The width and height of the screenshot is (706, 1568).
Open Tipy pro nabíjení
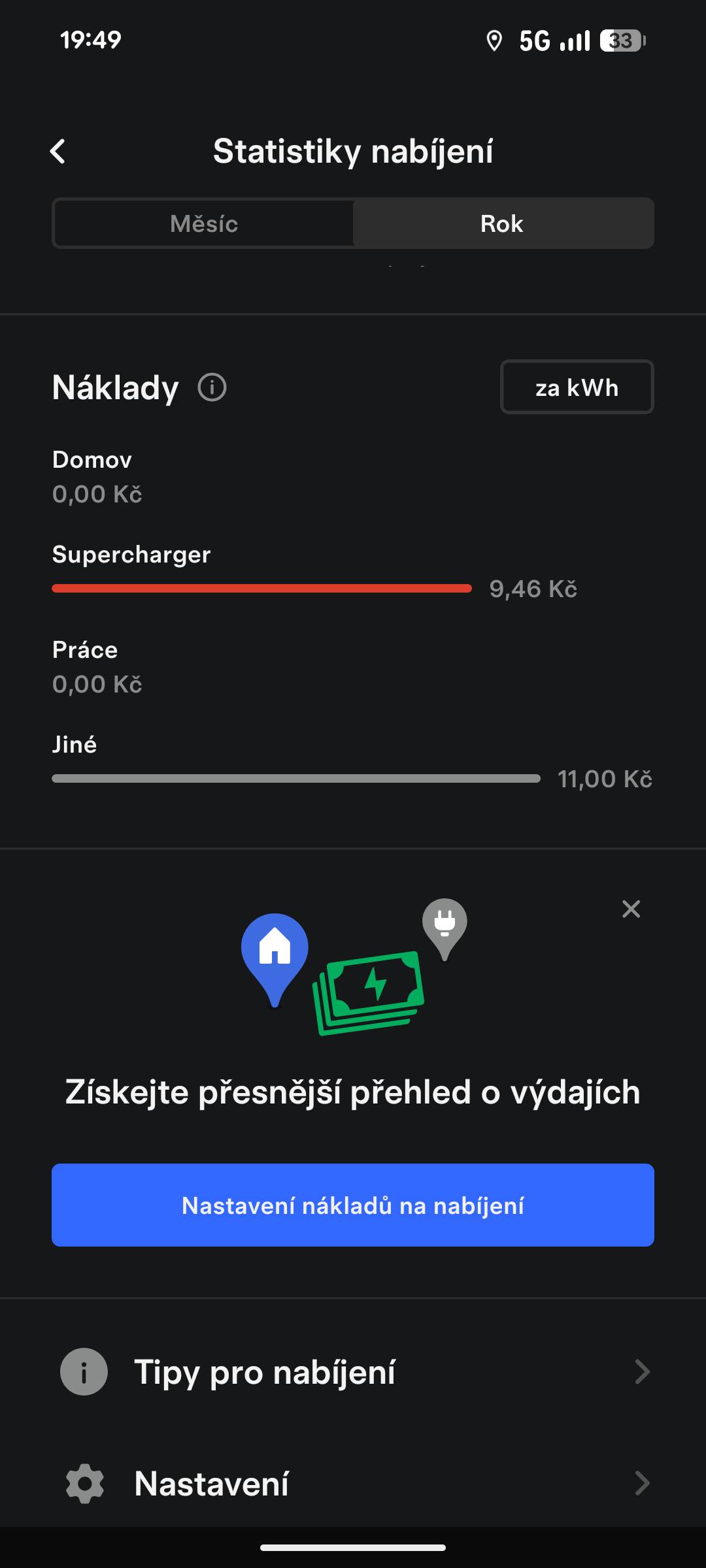point(353,1371)
